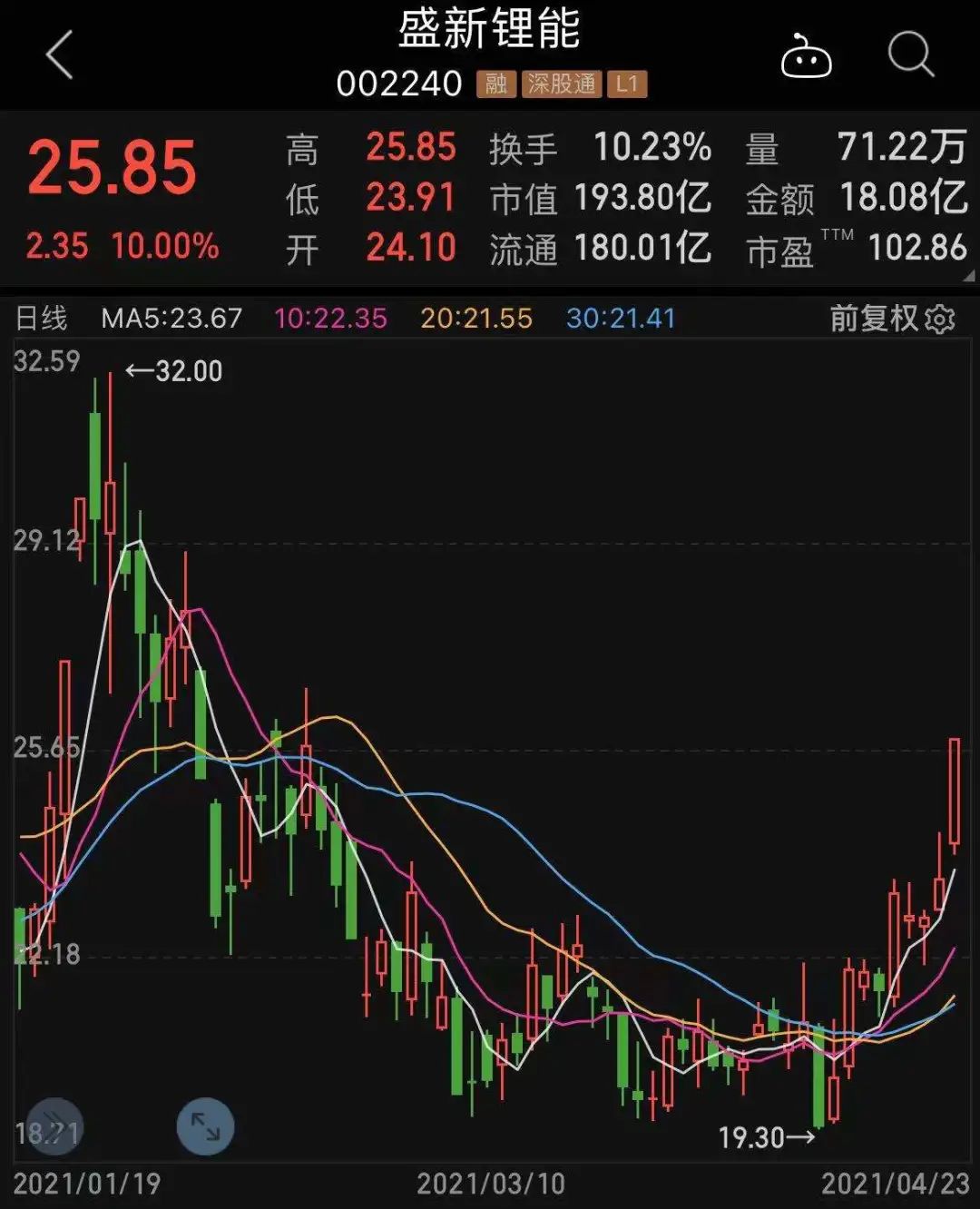Click the stock code 002240
The height and width of the screenshot is (1209, 980).
click(400, 84)
